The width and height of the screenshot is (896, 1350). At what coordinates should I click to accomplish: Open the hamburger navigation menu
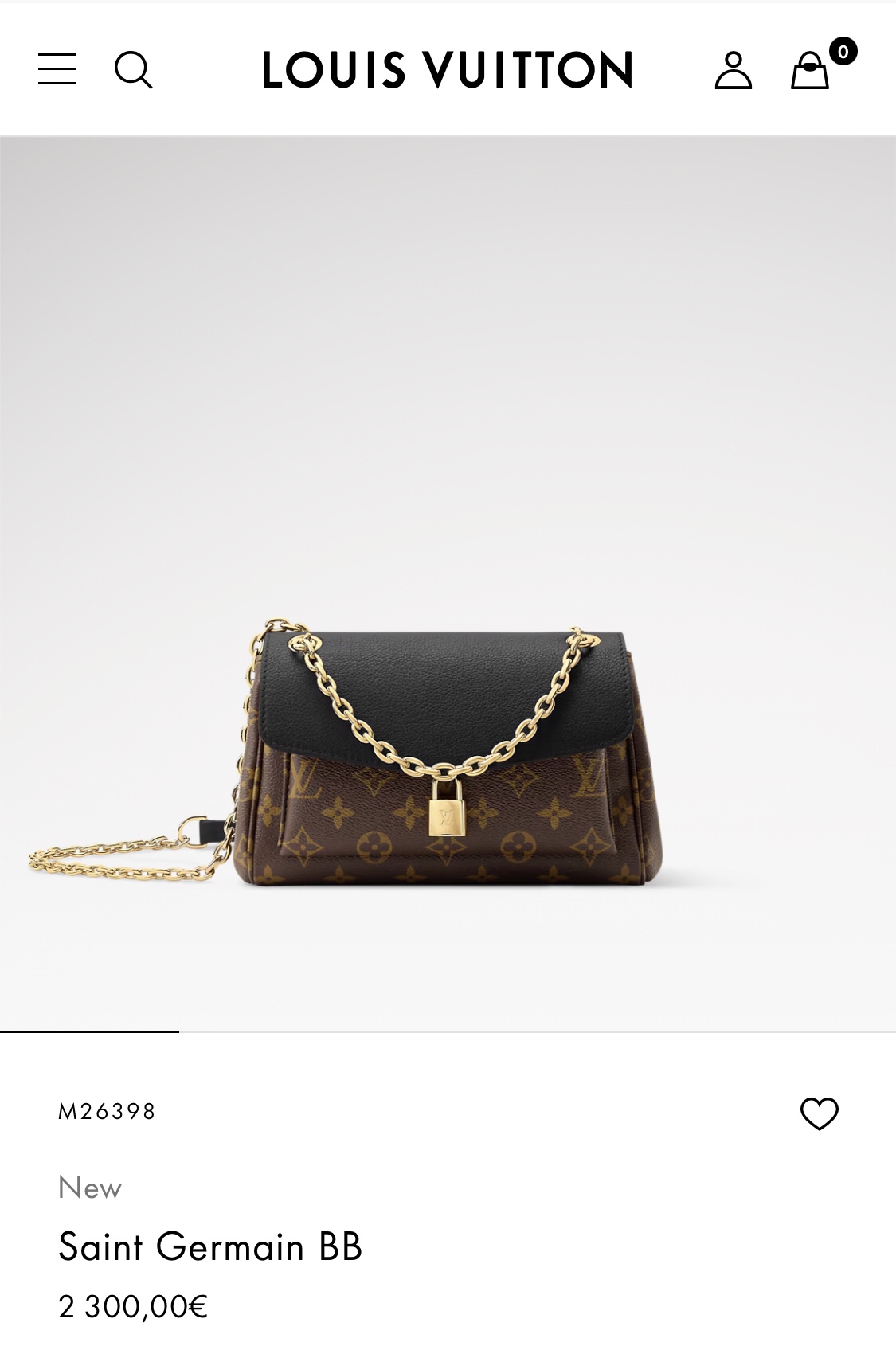(x=57, y=69)
